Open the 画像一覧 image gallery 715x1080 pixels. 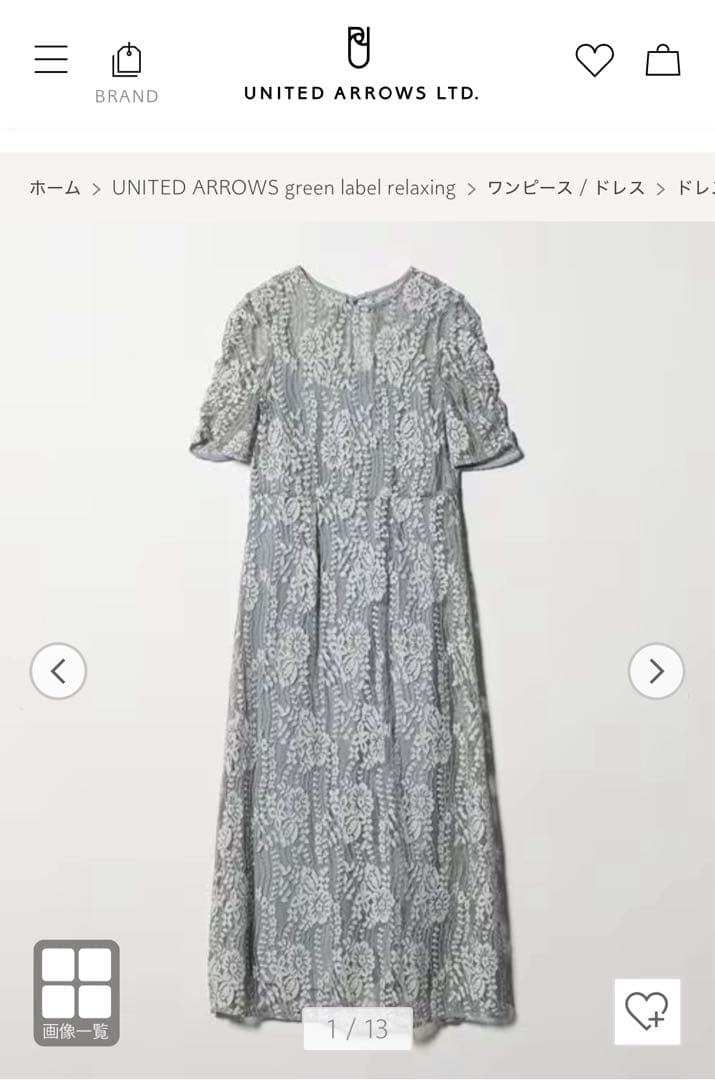click(76, 992)
